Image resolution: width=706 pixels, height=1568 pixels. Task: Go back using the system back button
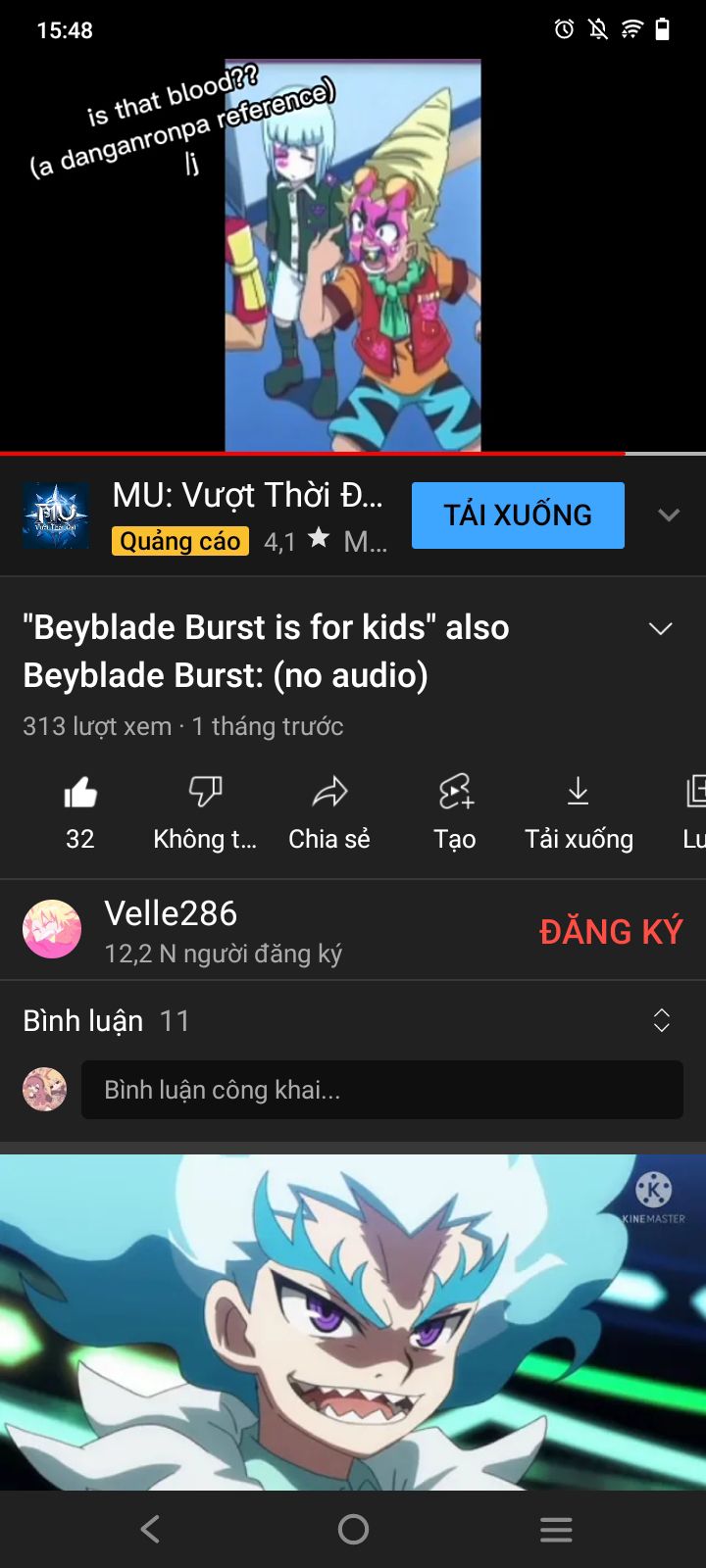tap(150, 1529)
